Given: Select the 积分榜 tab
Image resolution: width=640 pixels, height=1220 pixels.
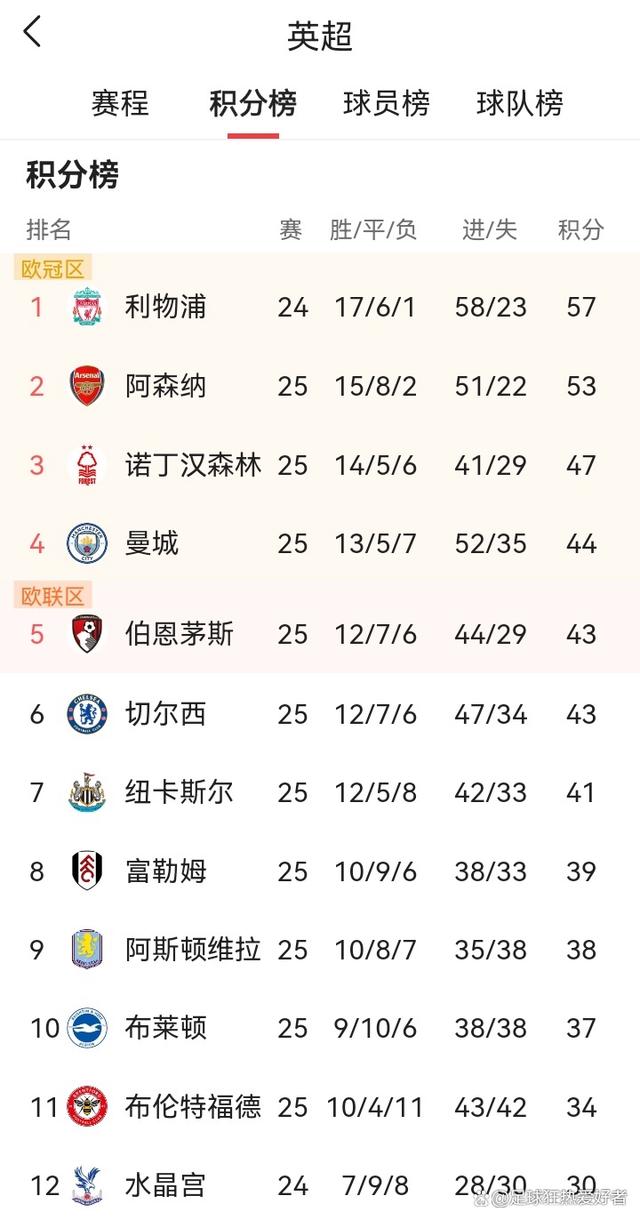Looking at the screenshot, I should (253, 103).
